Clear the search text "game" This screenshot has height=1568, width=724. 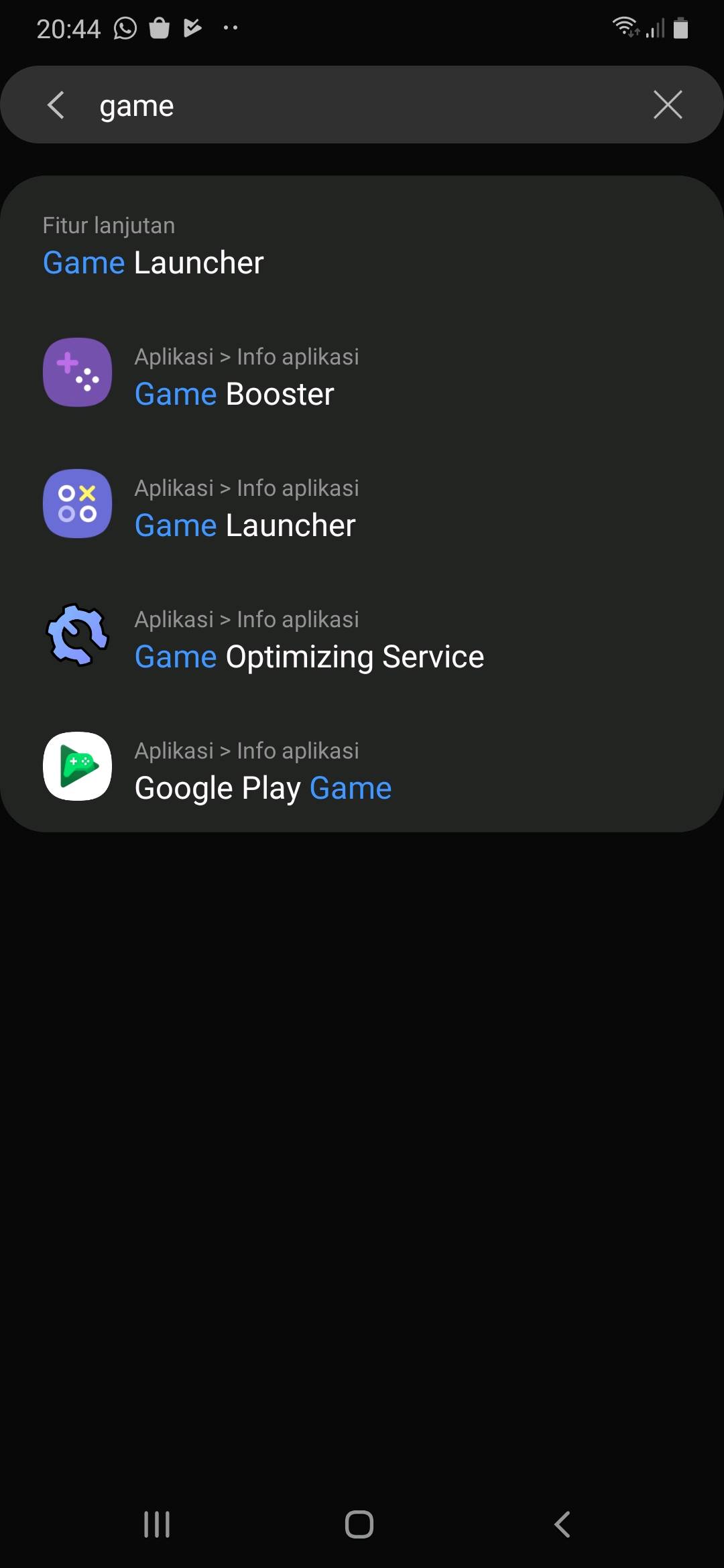667,105
